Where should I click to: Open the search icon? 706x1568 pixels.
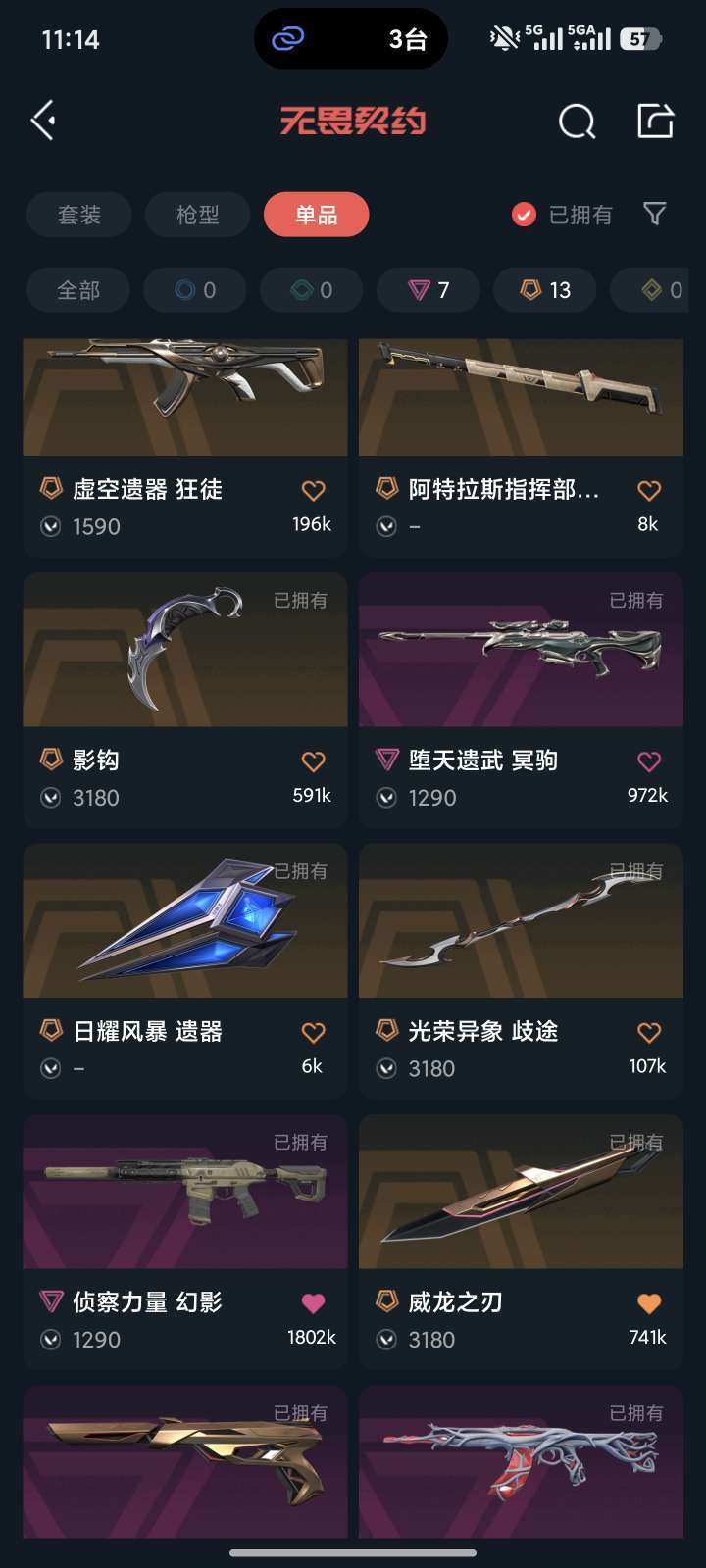pos(577,122)
